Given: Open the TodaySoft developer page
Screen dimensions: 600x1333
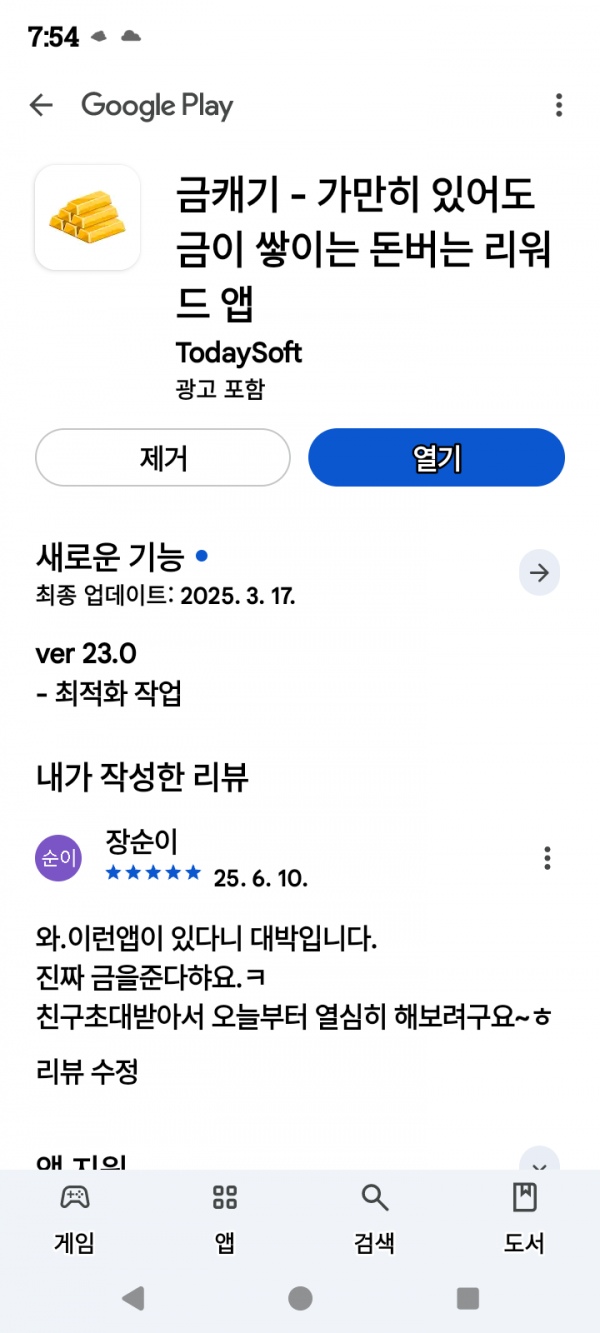Looking at the screenshot, I should (239, 353).
